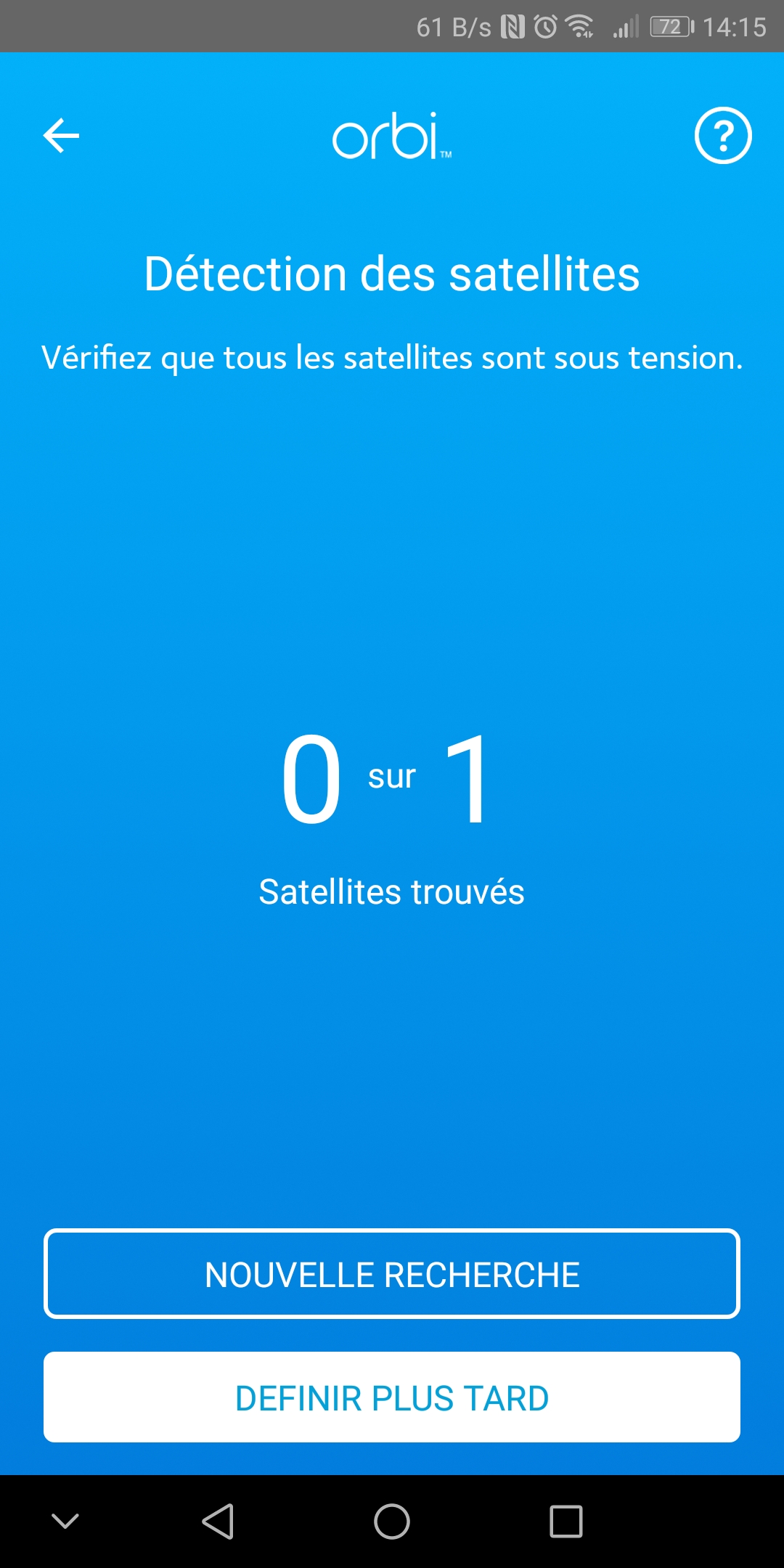Tap the system home button
This screenshot has width=784, height=1568.
(x=392, y=1522)
